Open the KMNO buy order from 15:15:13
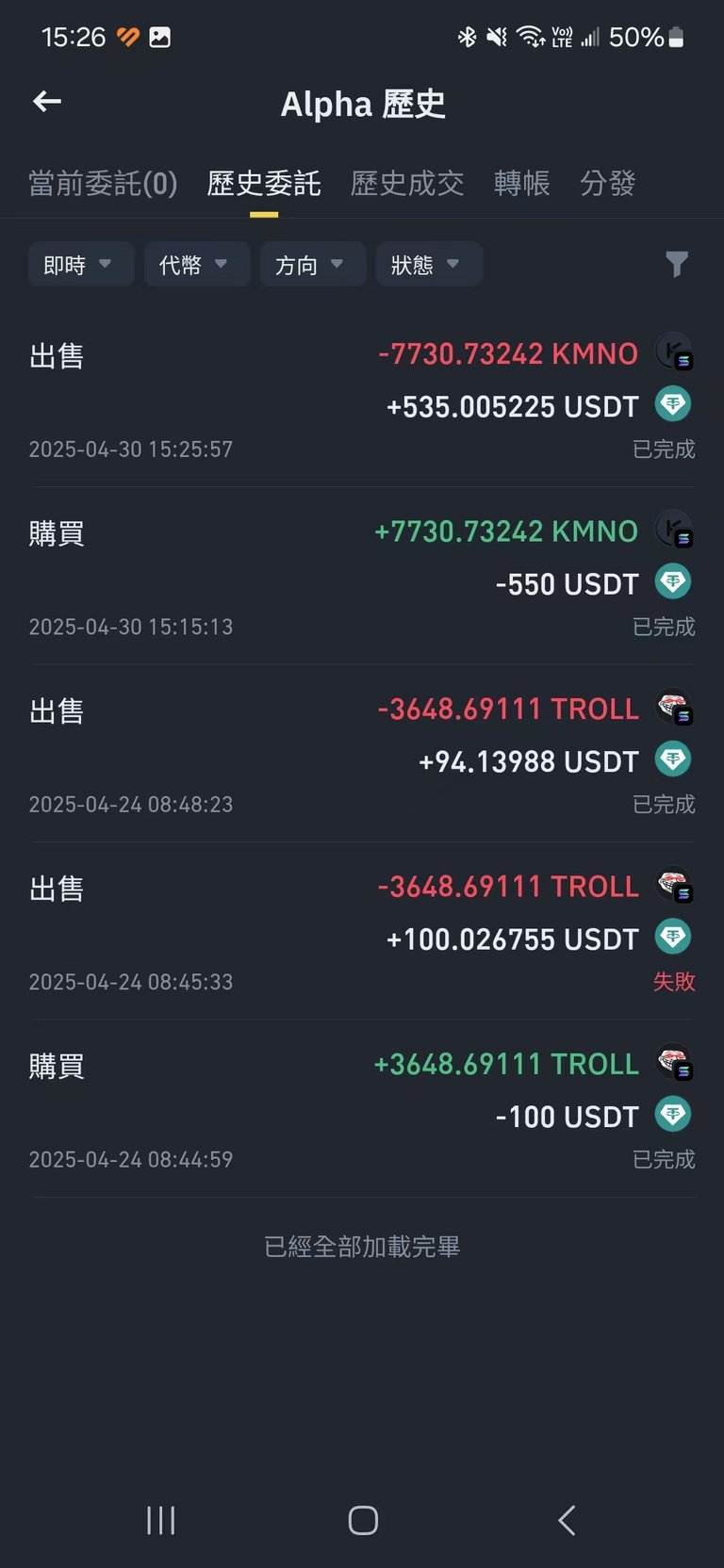Screen dimensions: 724x1568 coord(362,577)
